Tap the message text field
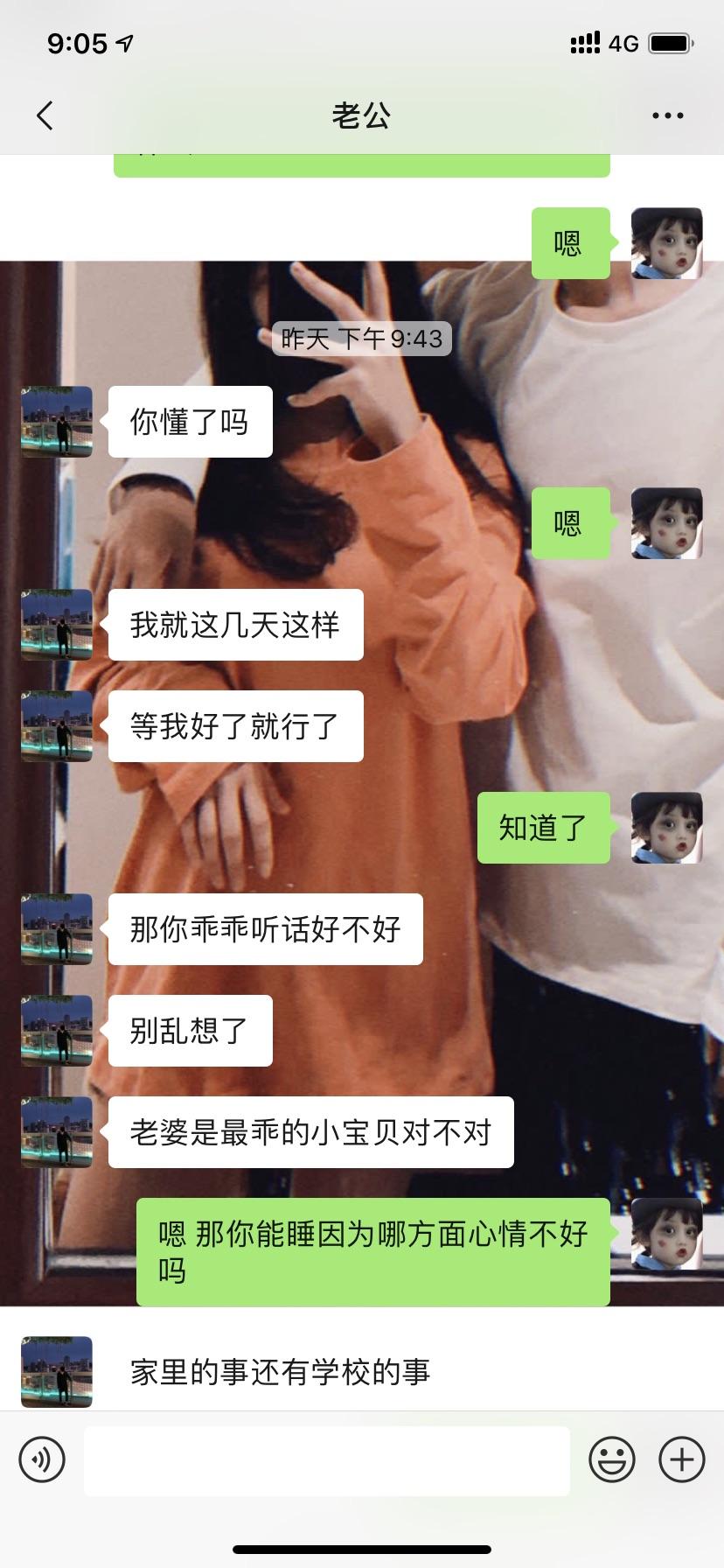Screen dimensions: 724x1568 (326, 1460)
